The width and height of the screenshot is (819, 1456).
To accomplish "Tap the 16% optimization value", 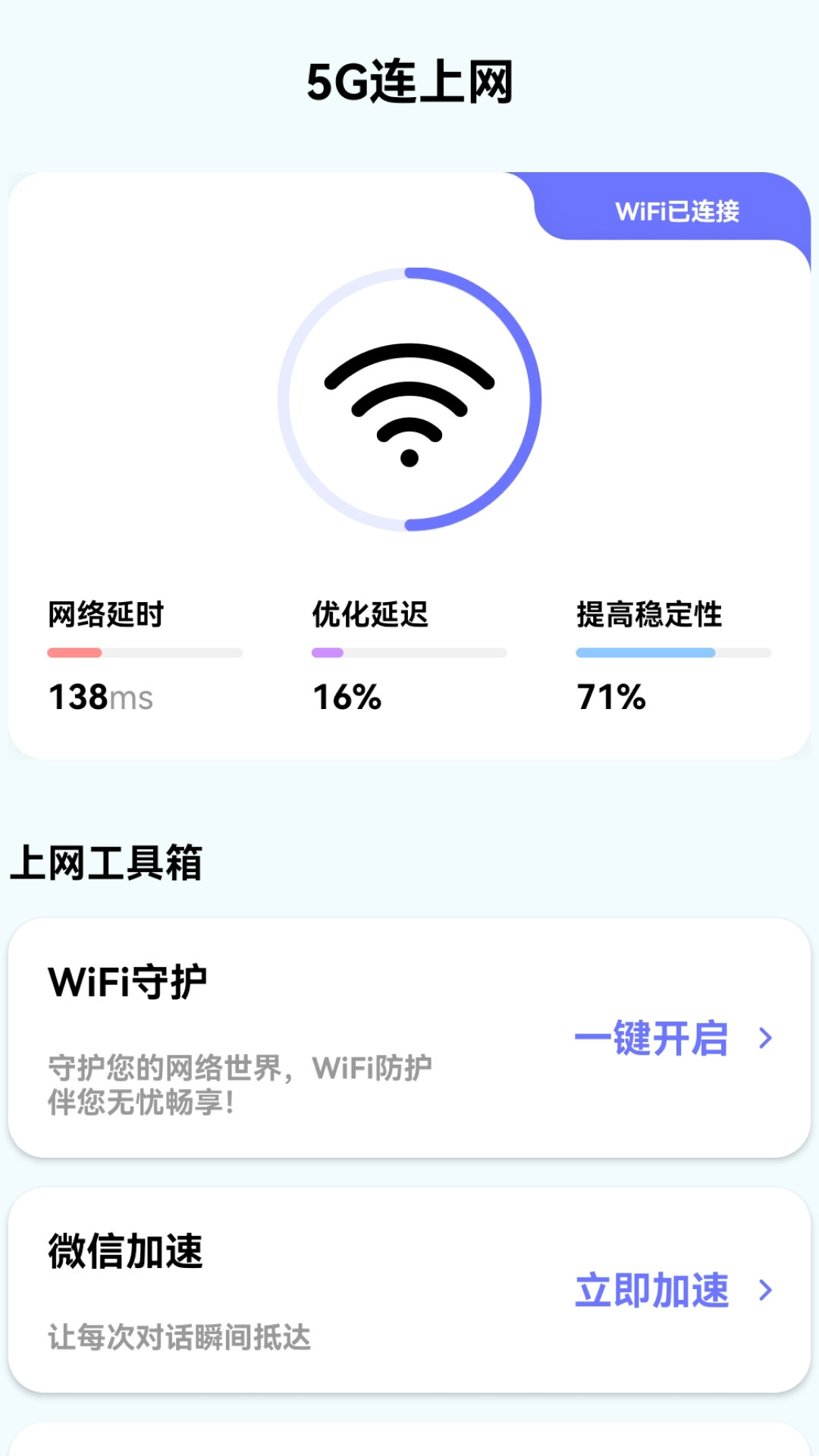I will click(345, 698).
